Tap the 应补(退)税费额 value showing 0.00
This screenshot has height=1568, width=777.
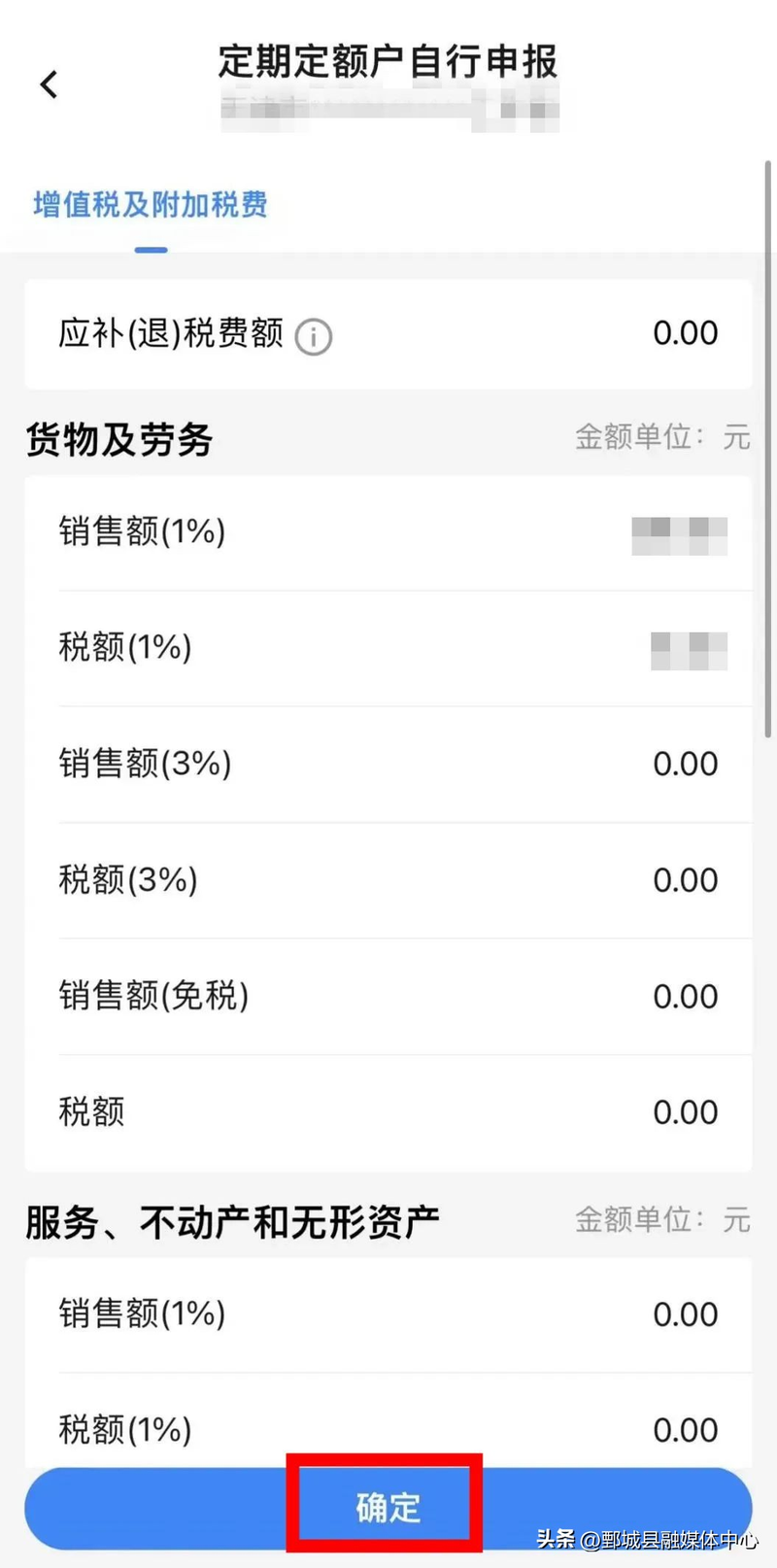686,333
